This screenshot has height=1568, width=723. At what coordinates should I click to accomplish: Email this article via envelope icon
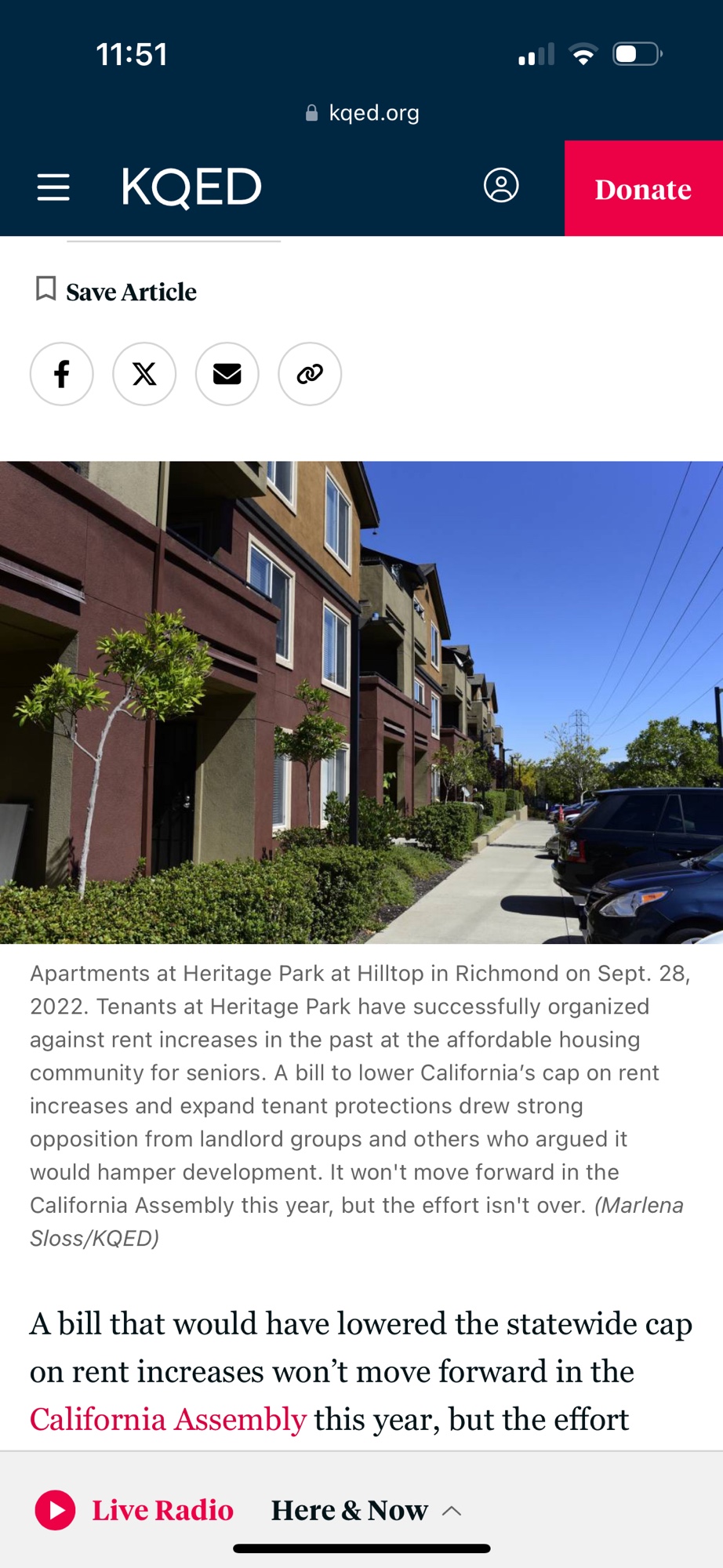(x=227, y=374)
